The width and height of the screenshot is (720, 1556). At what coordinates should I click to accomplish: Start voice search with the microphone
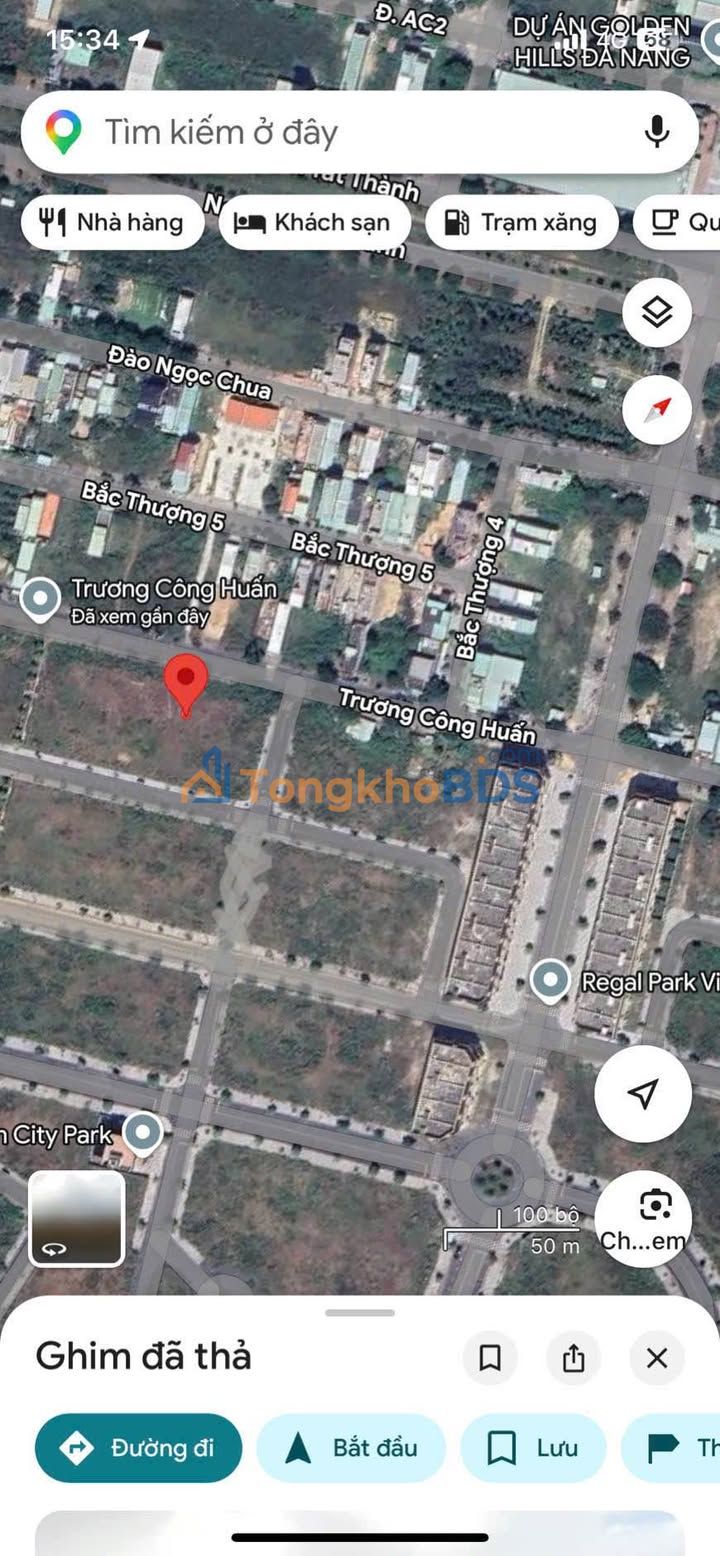point(656,132)
